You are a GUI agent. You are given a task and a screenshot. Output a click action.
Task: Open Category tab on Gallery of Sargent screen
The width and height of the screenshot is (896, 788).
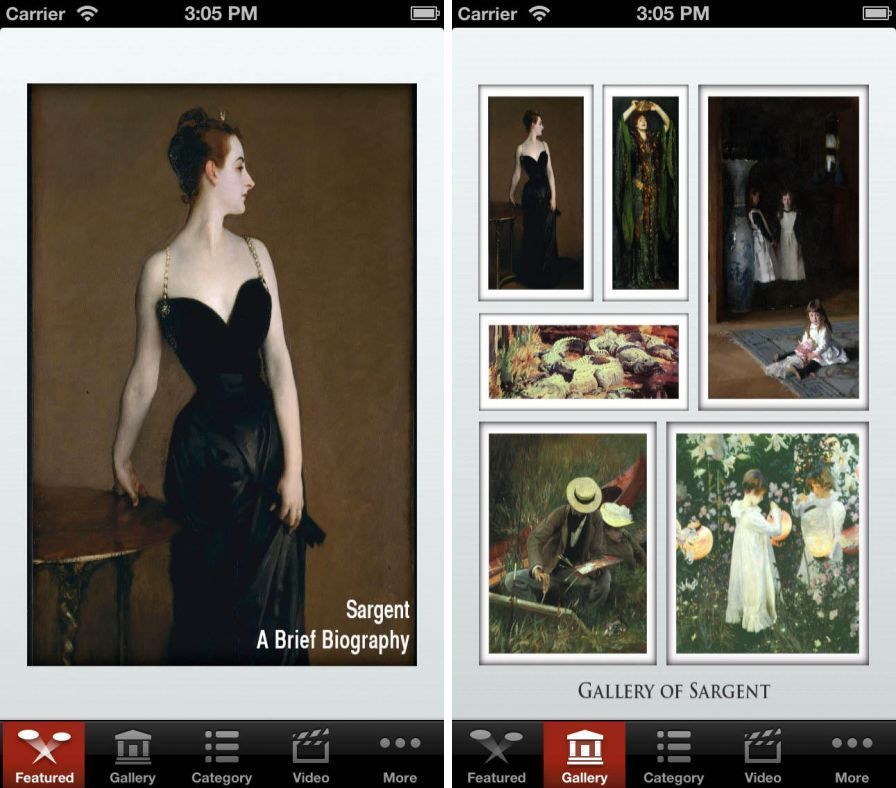pyautogui.click(x=673, y=756)
